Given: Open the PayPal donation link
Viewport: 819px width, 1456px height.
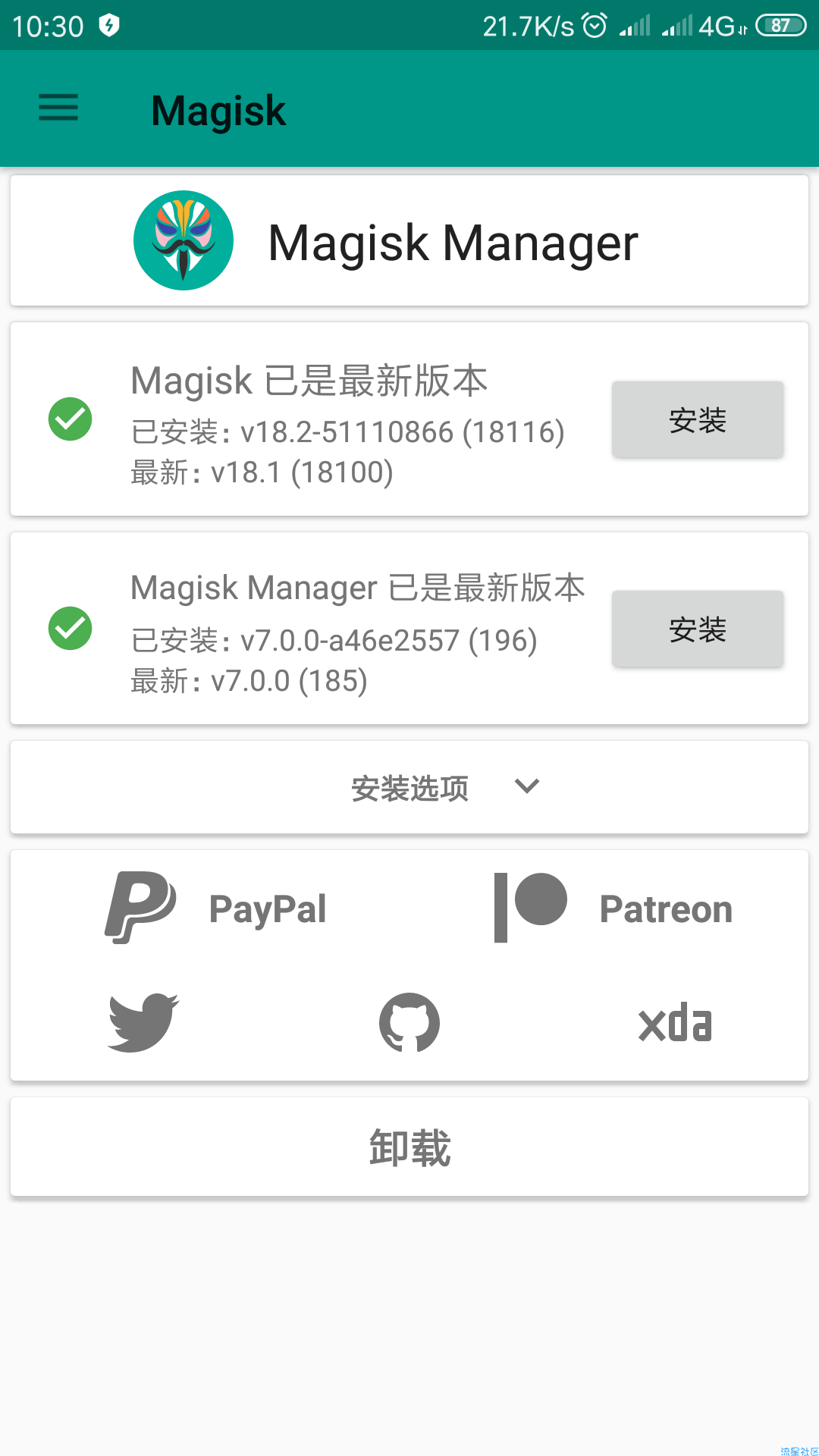Looking at the screenshot, I should tap(216, 908).
